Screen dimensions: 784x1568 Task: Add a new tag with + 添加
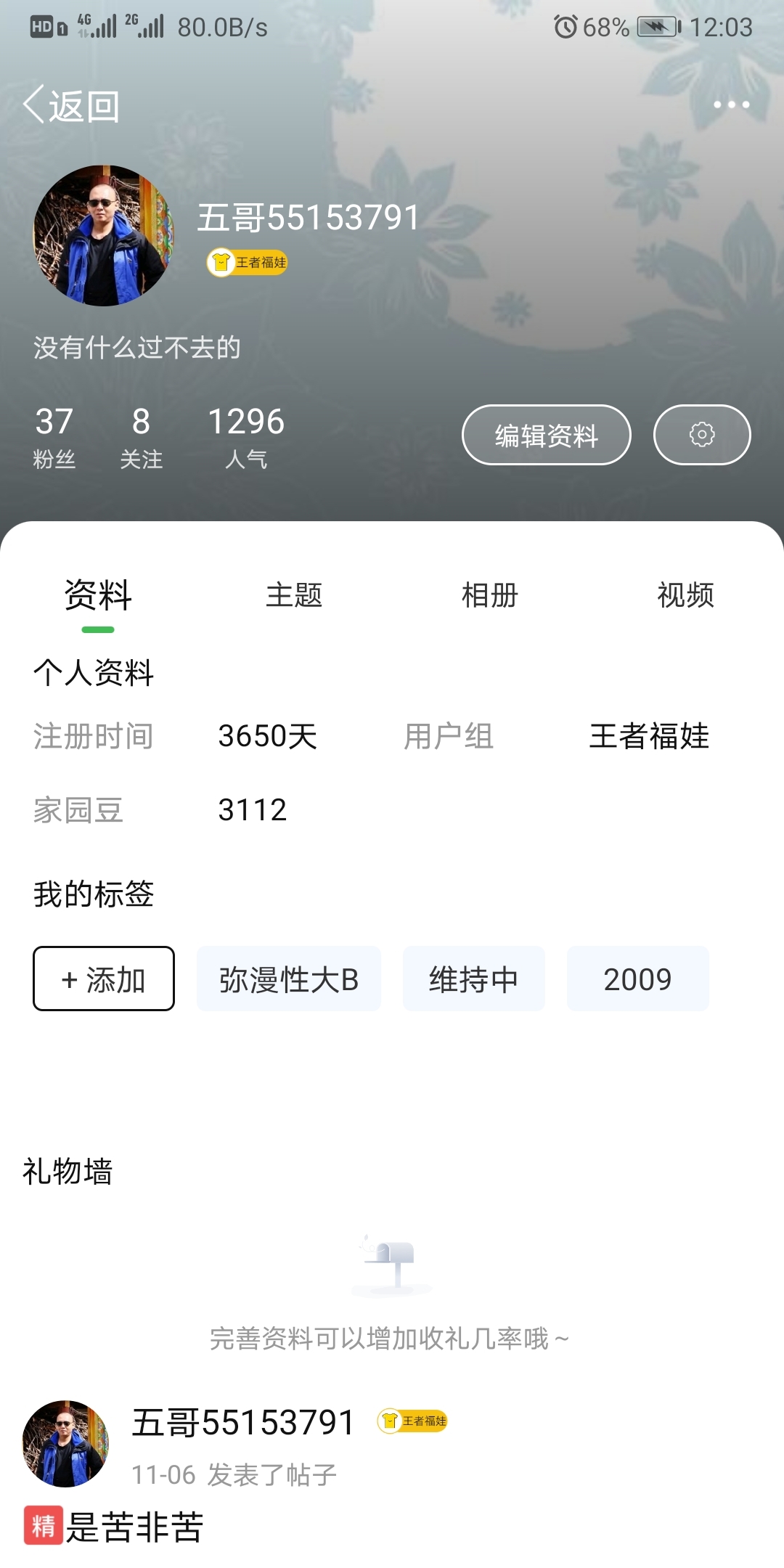point(104,979)
